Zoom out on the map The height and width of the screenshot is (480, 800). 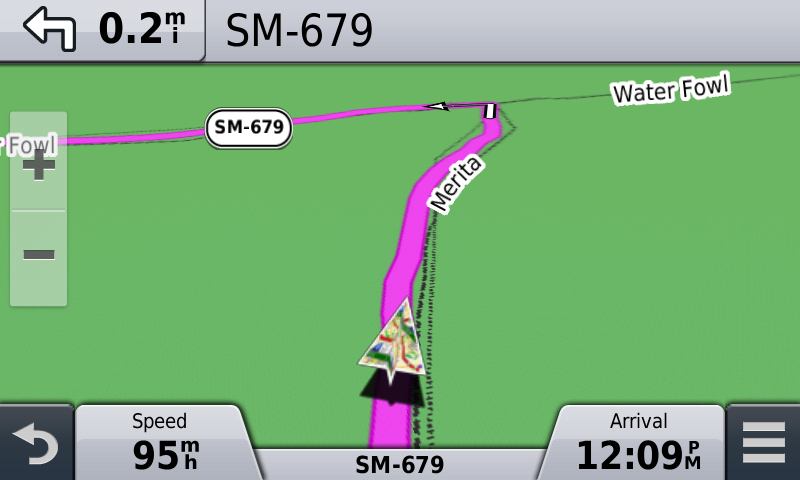(39, 255)
